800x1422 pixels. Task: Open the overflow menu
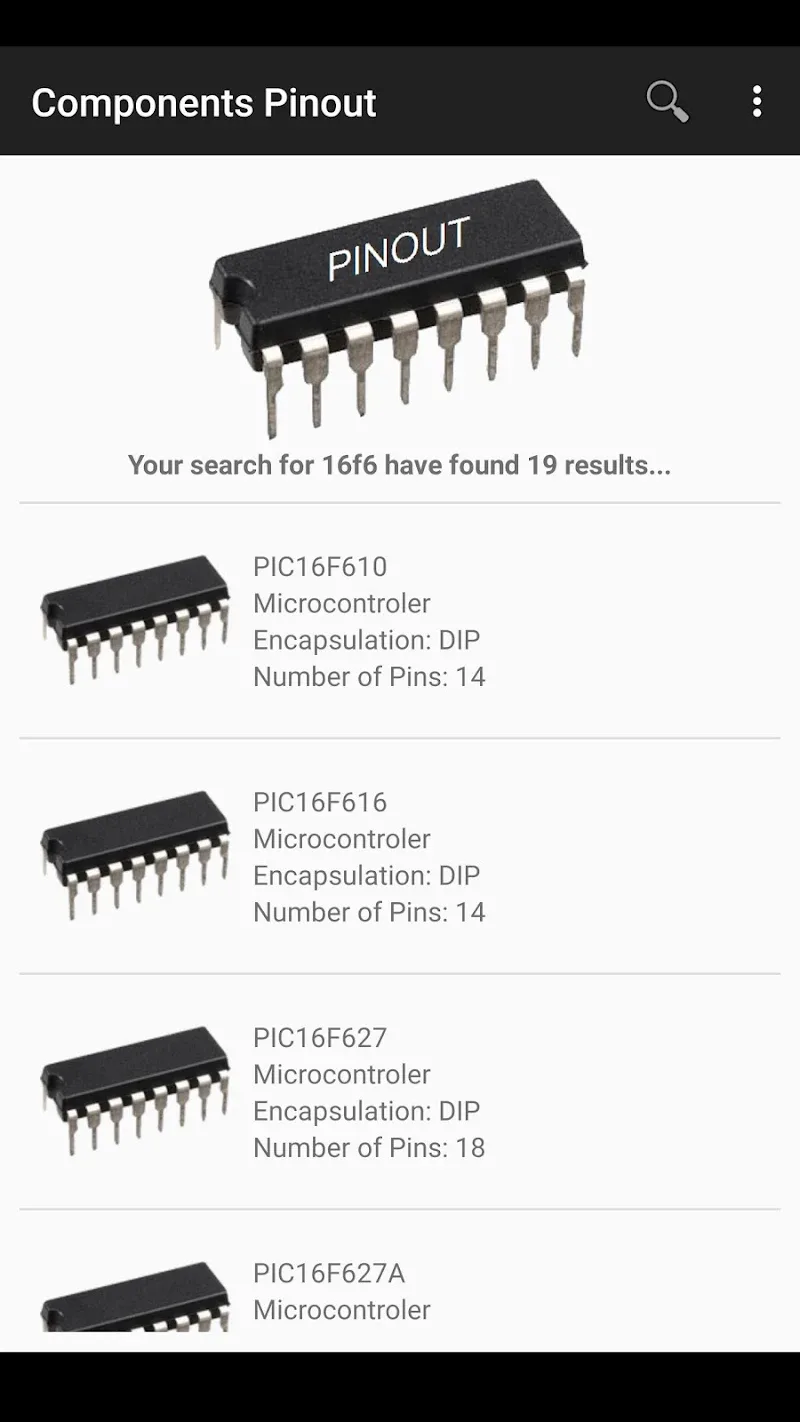coord(757,102)
